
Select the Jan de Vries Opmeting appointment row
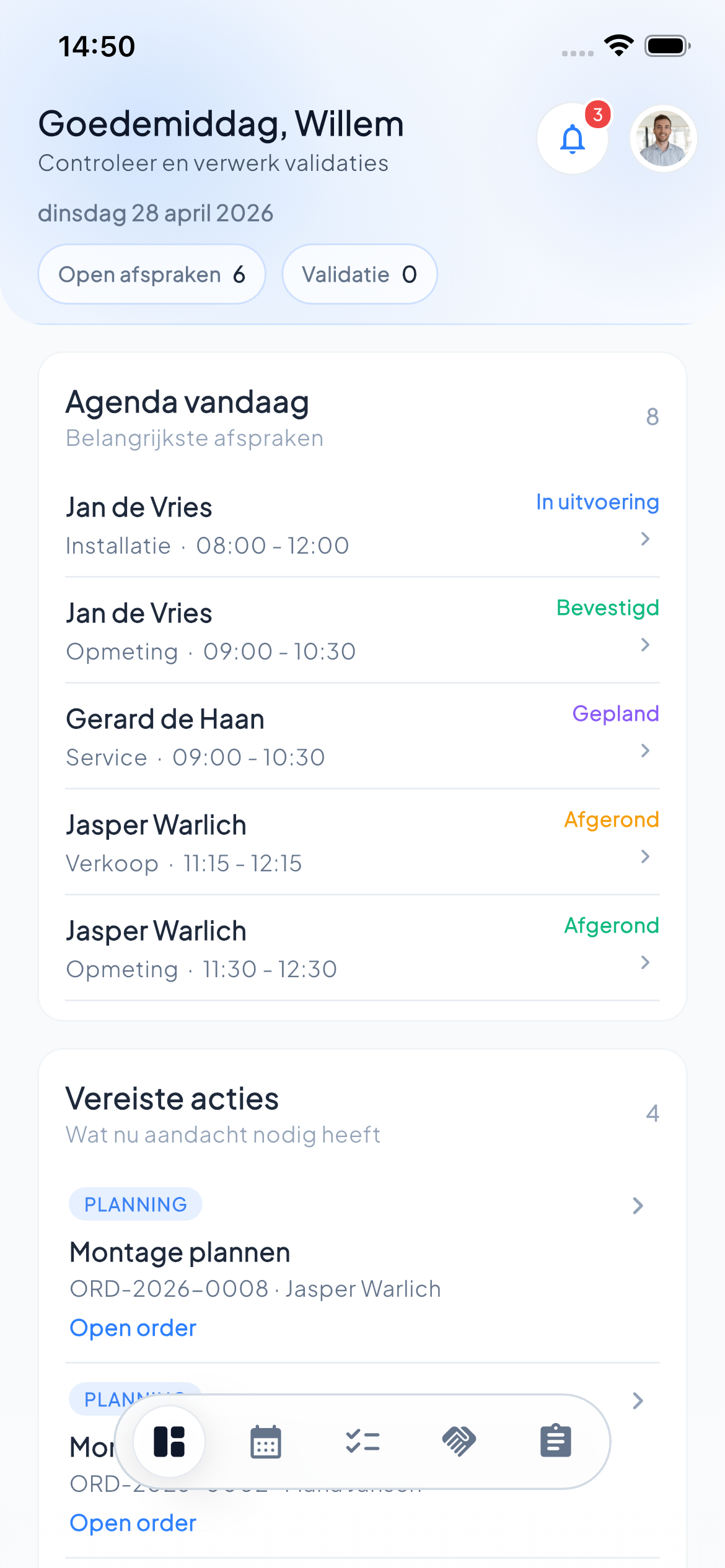[362, 630]
